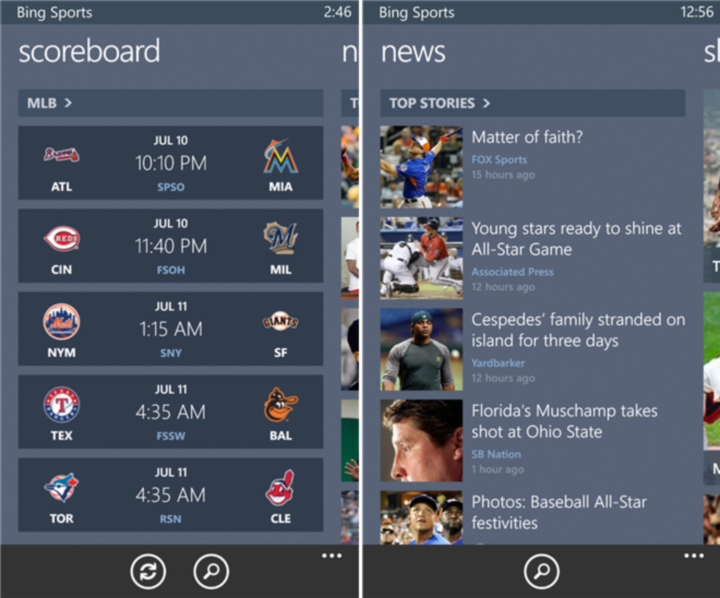Open search from the news screen

coord(541,571)
